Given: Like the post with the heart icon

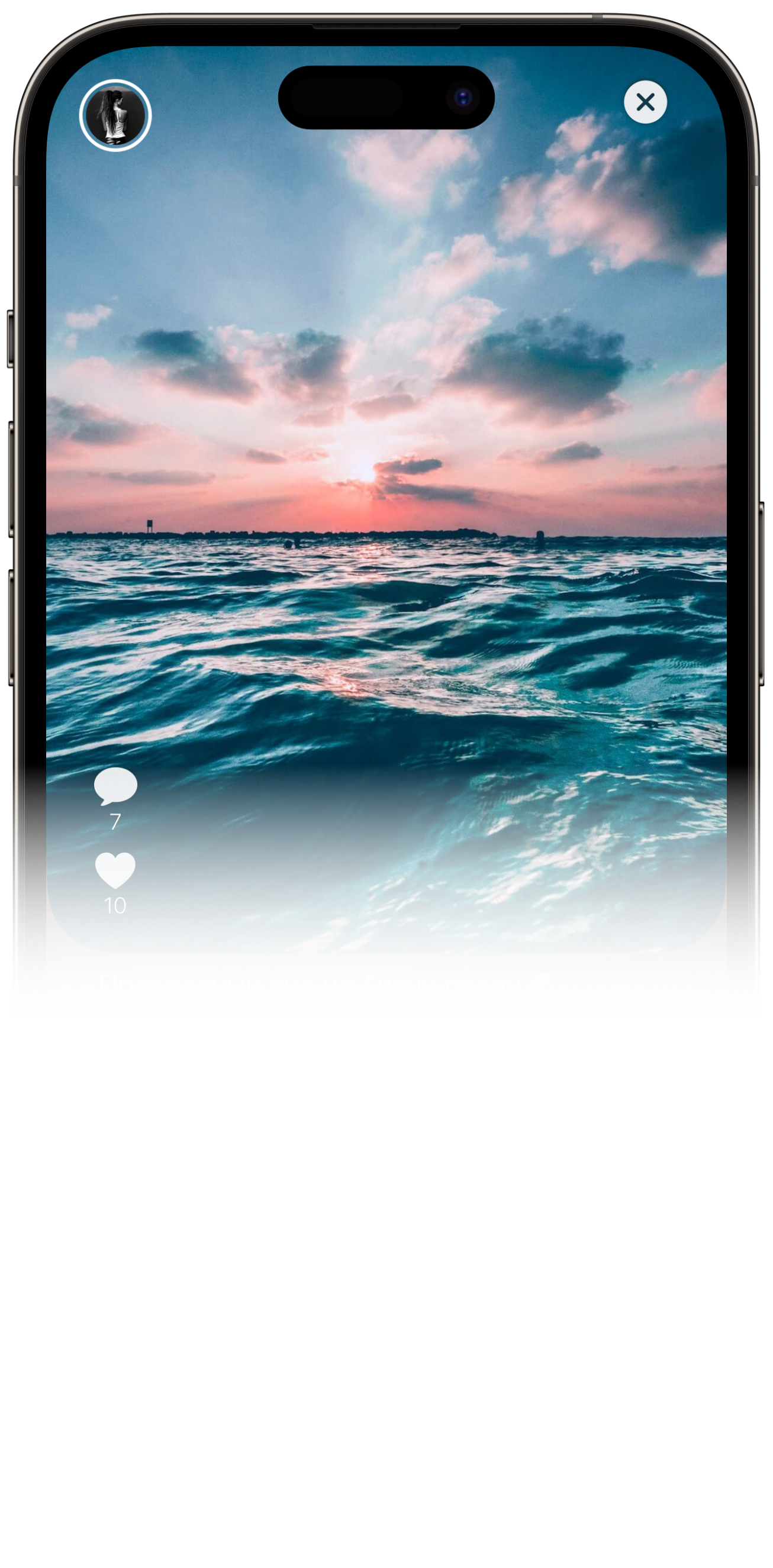Looking at the screenshot, I should (115, 870).
